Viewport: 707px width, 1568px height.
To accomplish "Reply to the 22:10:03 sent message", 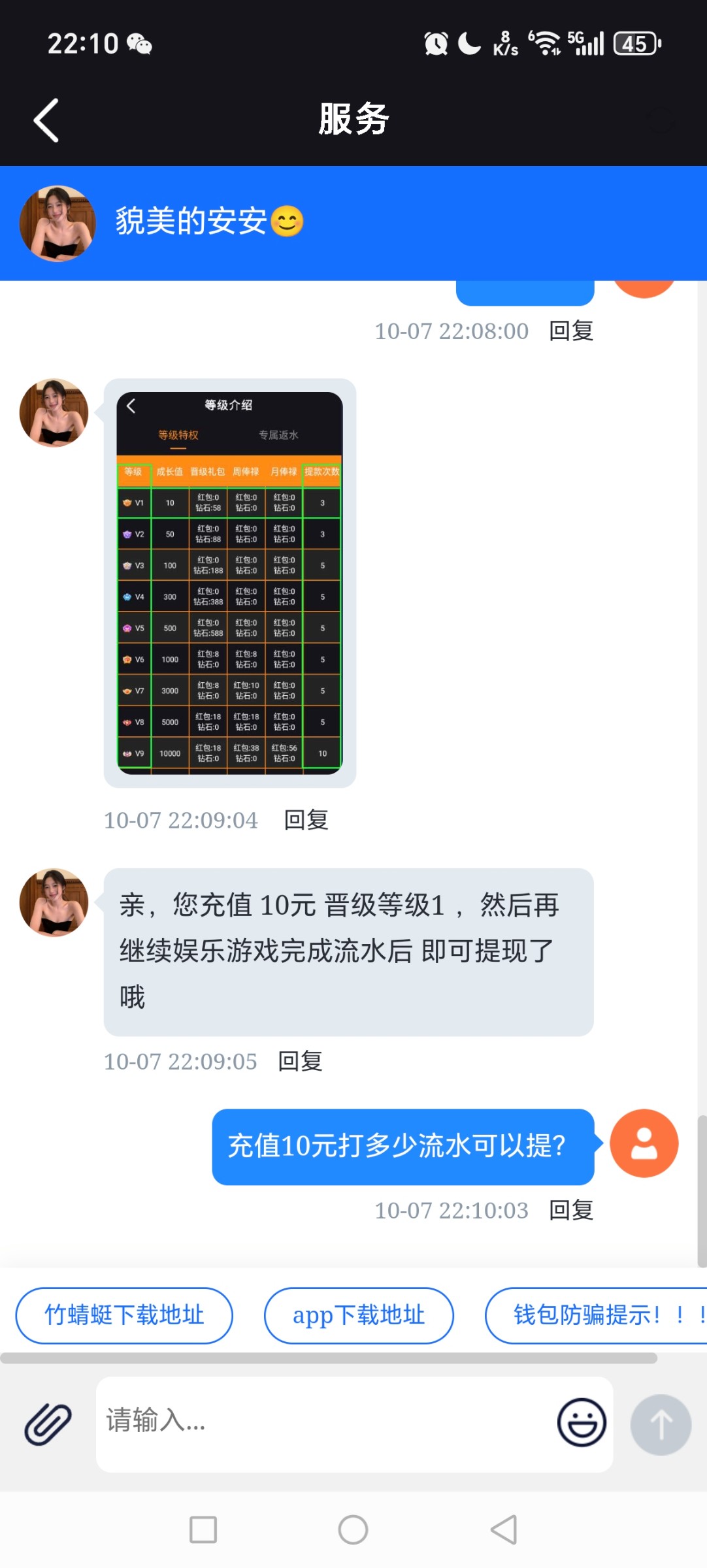I will click(570, 1211).
